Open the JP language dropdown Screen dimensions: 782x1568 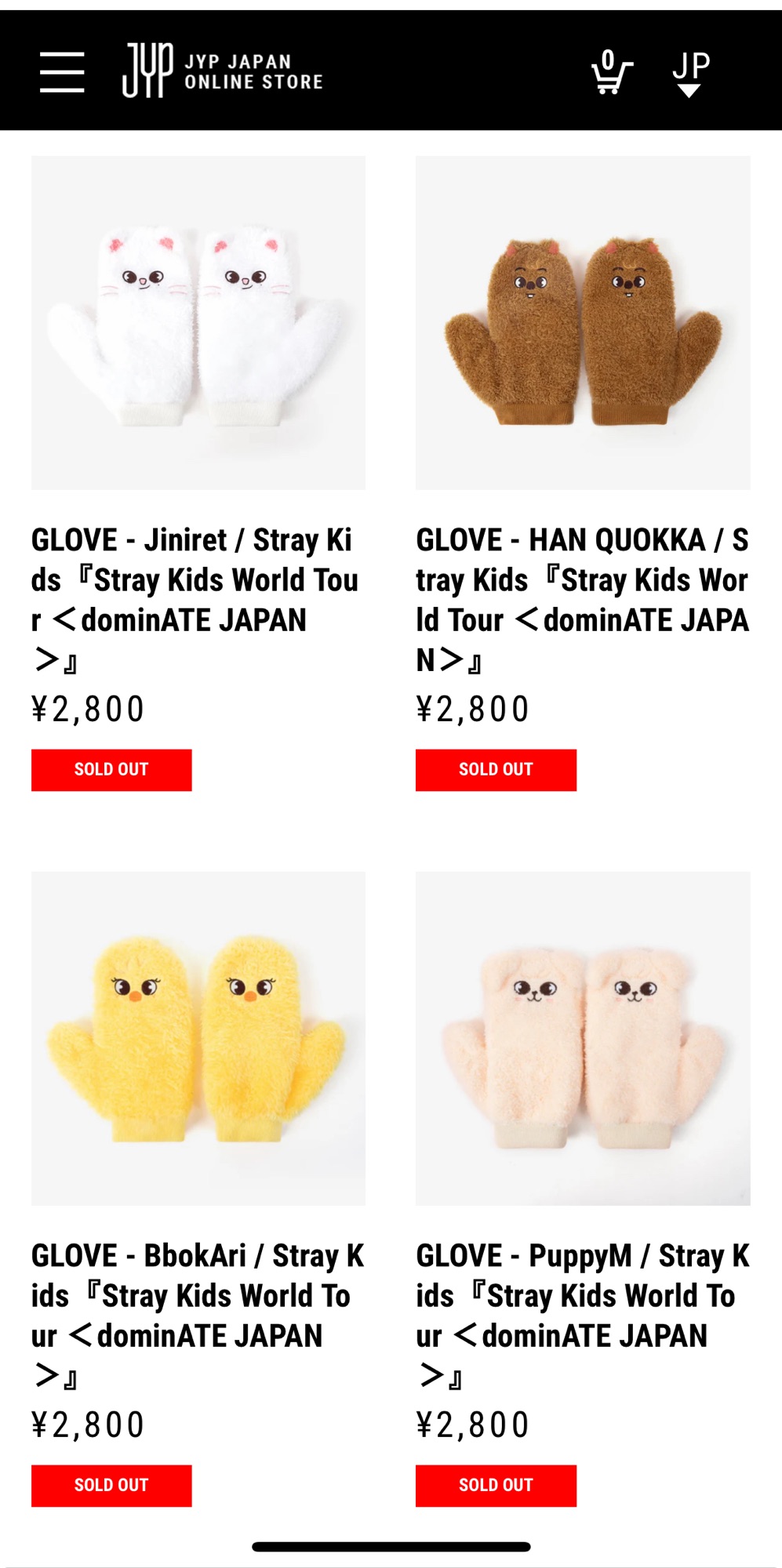(x=690, y=74)
